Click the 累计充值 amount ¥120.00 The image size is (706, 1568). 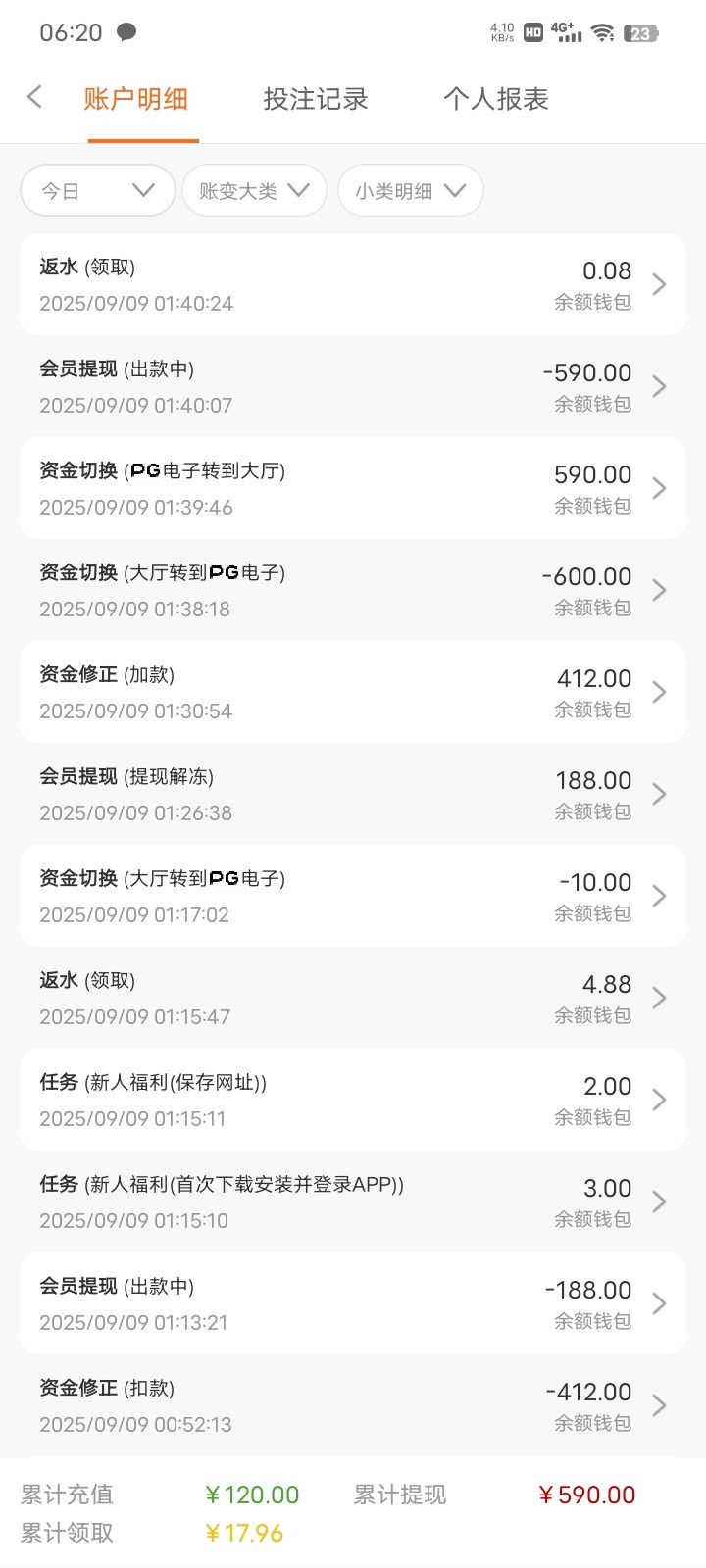coord(252,1494)
